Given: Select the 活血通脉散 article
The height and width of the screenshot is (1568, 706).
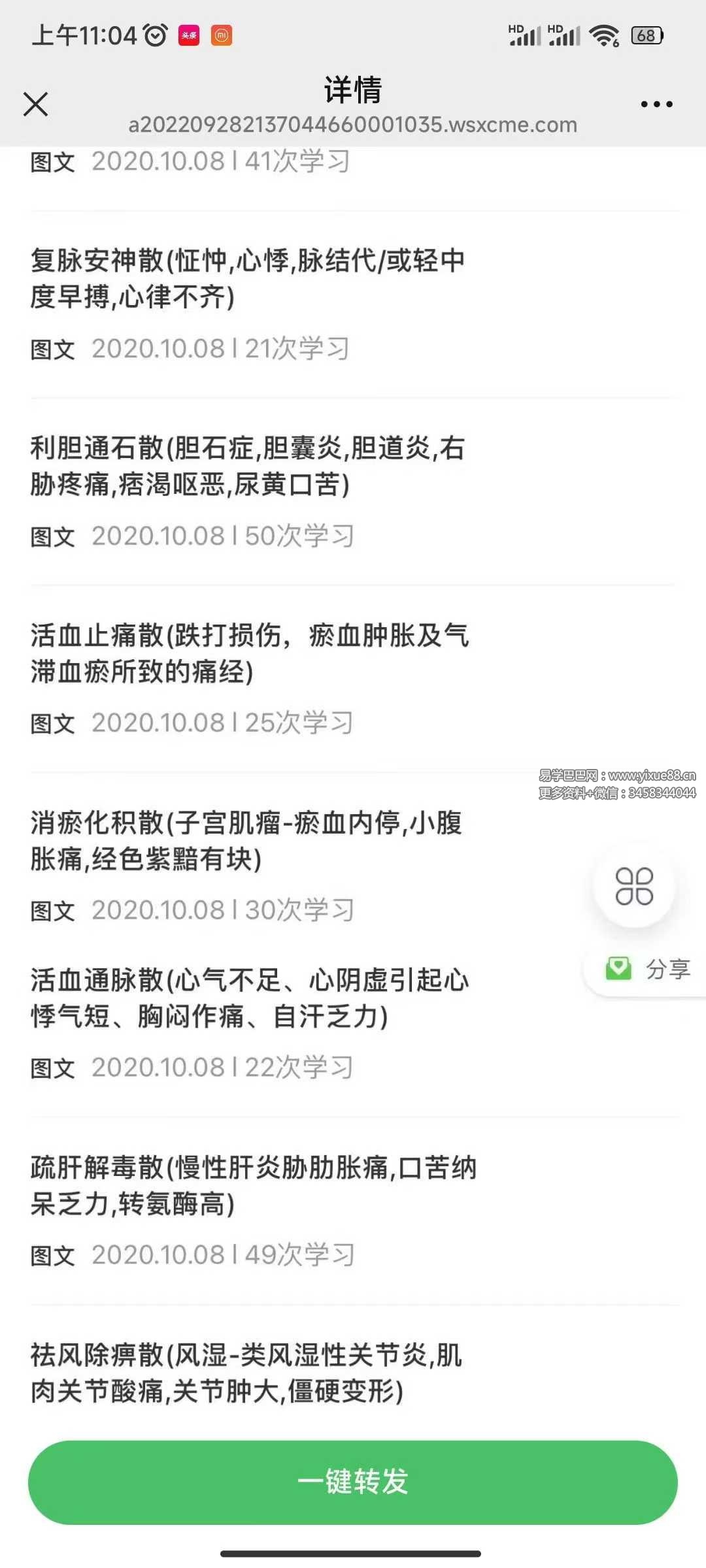Looking at the screenshot, I should [250, 998].
